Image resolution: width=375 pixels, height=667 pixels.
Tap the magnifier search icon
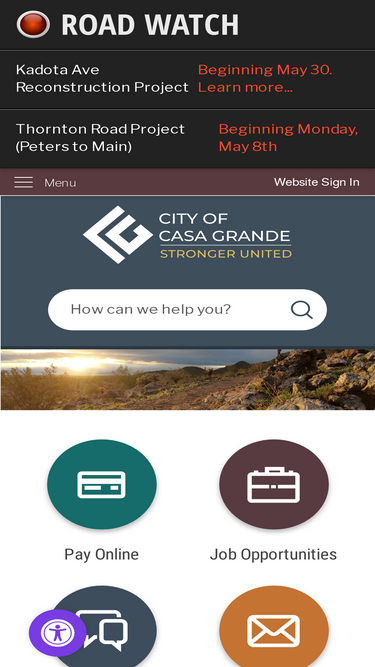pyautogui.click(x=302, y=310)
